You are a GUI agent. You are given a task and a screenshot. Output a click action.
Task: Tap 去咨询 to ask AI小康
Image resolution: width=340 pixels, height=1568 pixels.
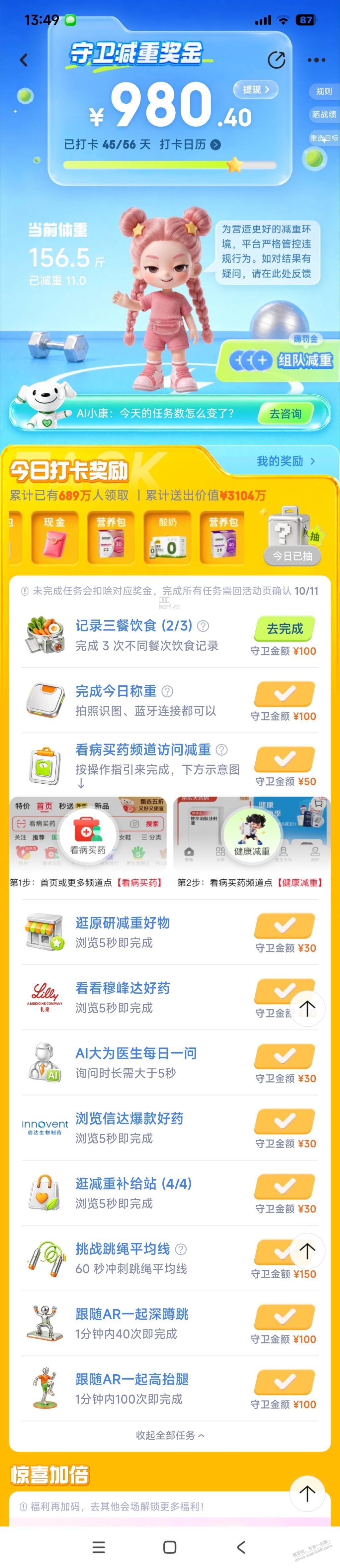pos(285,413)
